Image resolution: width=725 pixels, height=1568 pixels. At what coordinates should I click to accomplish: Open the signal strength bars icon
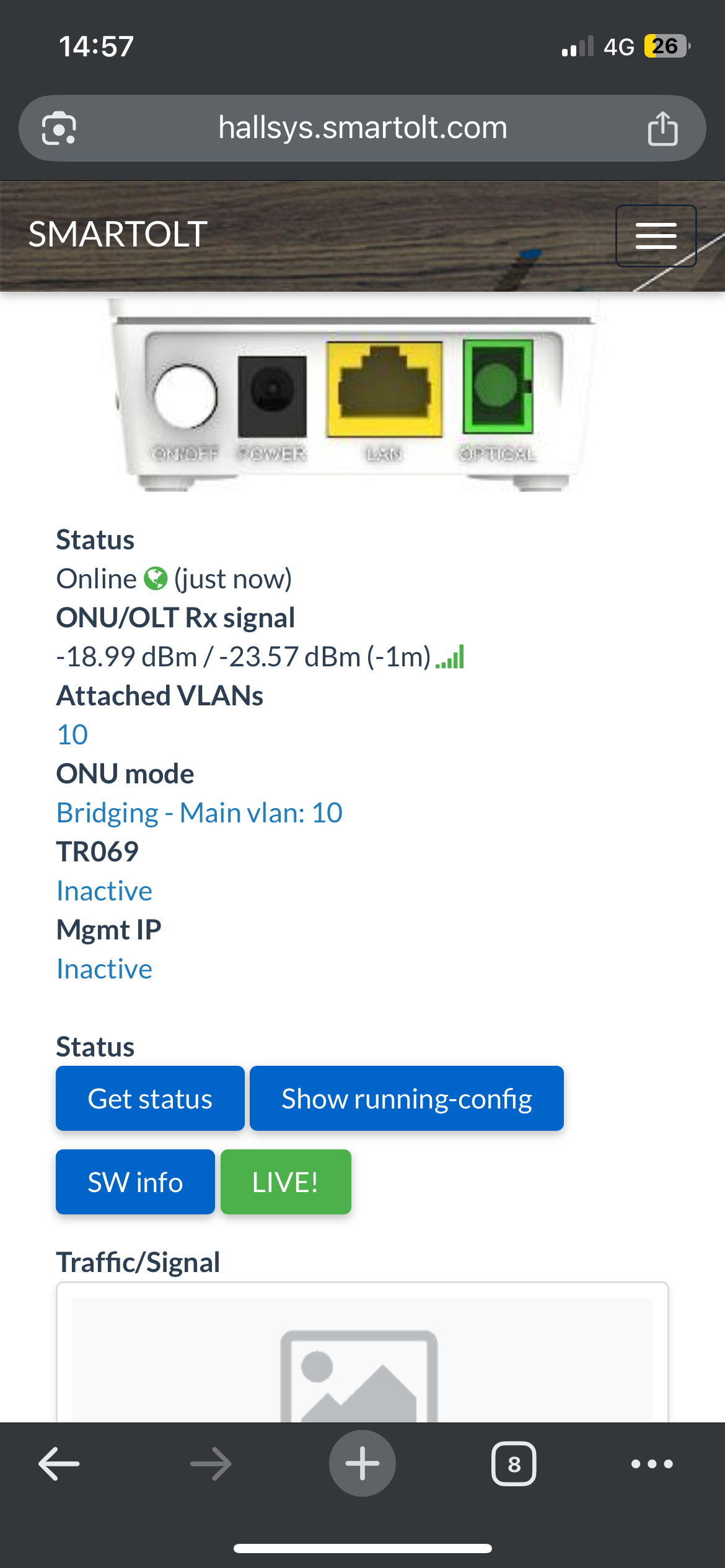tap(450, 658)
